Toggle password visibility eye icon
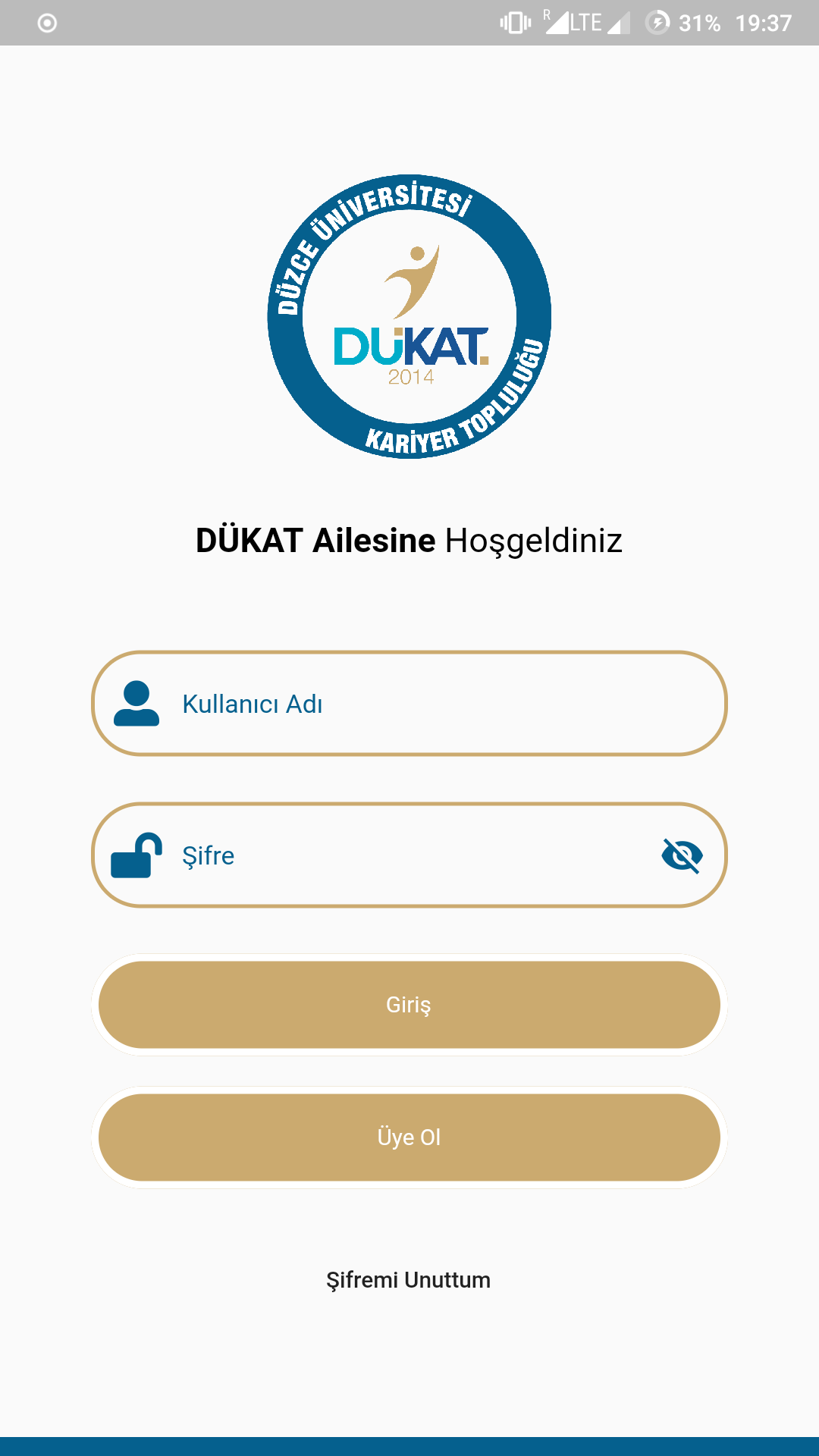 (x=682, y=855)
